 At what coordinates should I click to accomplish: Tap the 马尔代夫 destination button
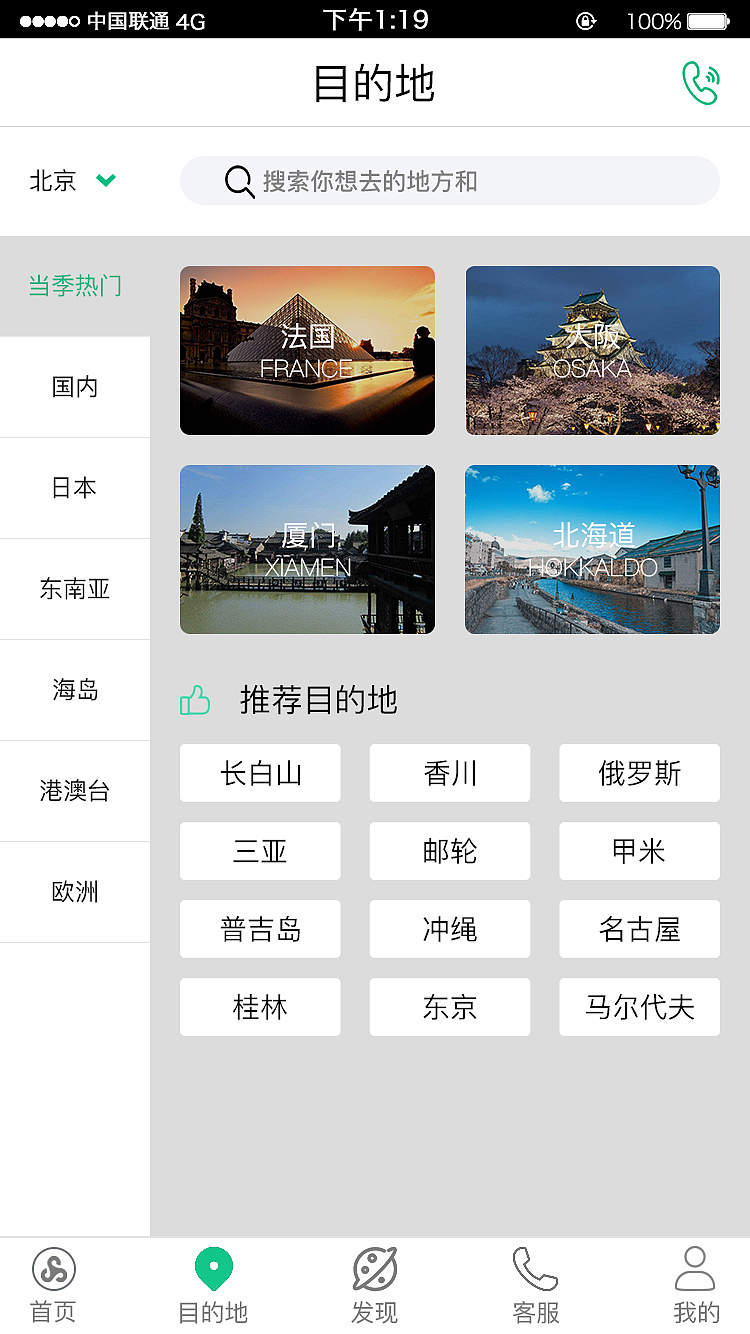(x=639, y=1007)
